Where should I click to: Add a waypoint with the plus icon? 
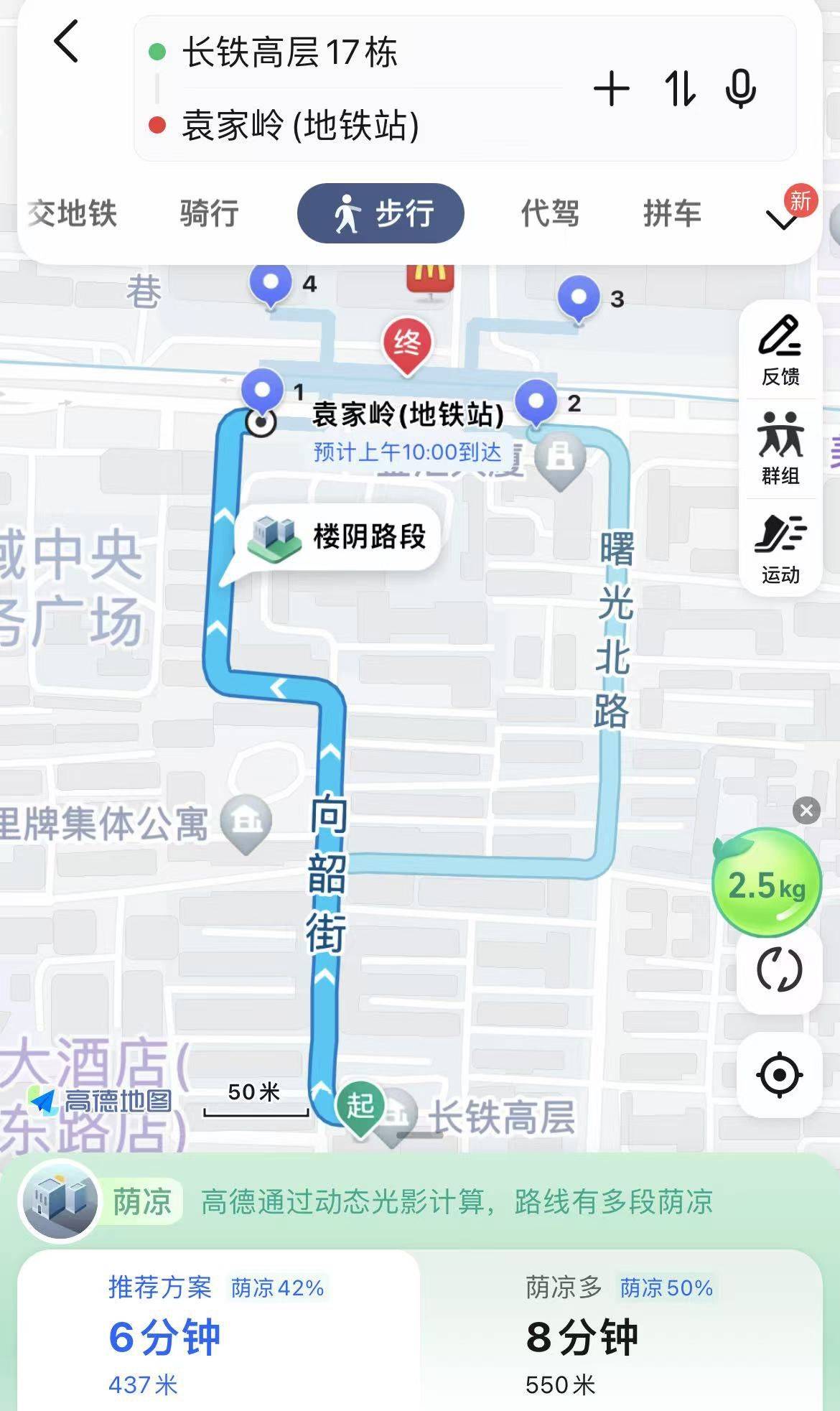[x=612, y=90]
